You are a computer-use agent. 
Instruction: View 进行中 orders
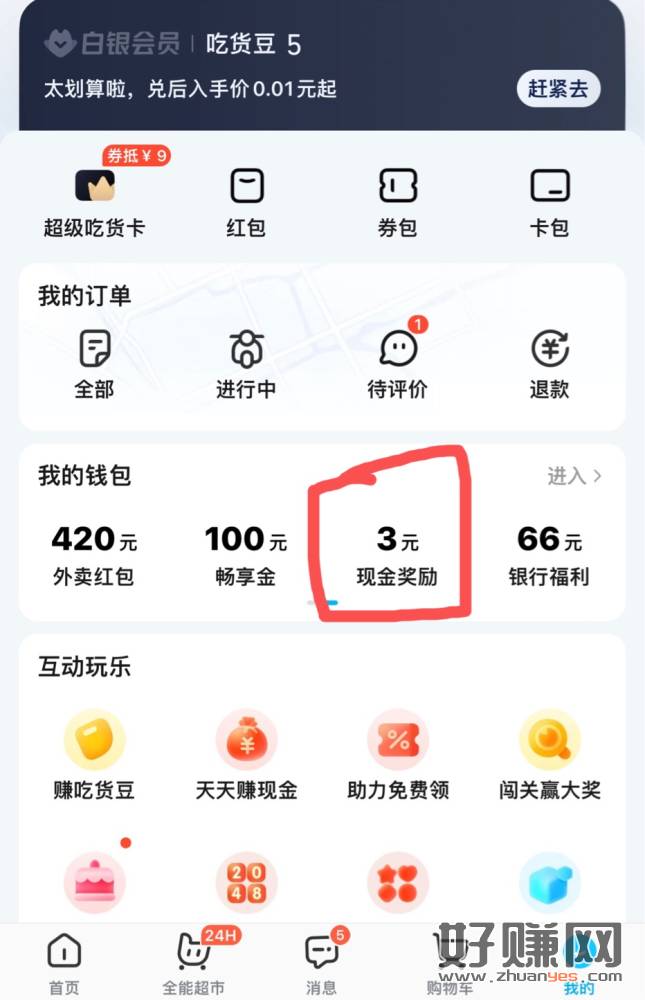[246, 364]
